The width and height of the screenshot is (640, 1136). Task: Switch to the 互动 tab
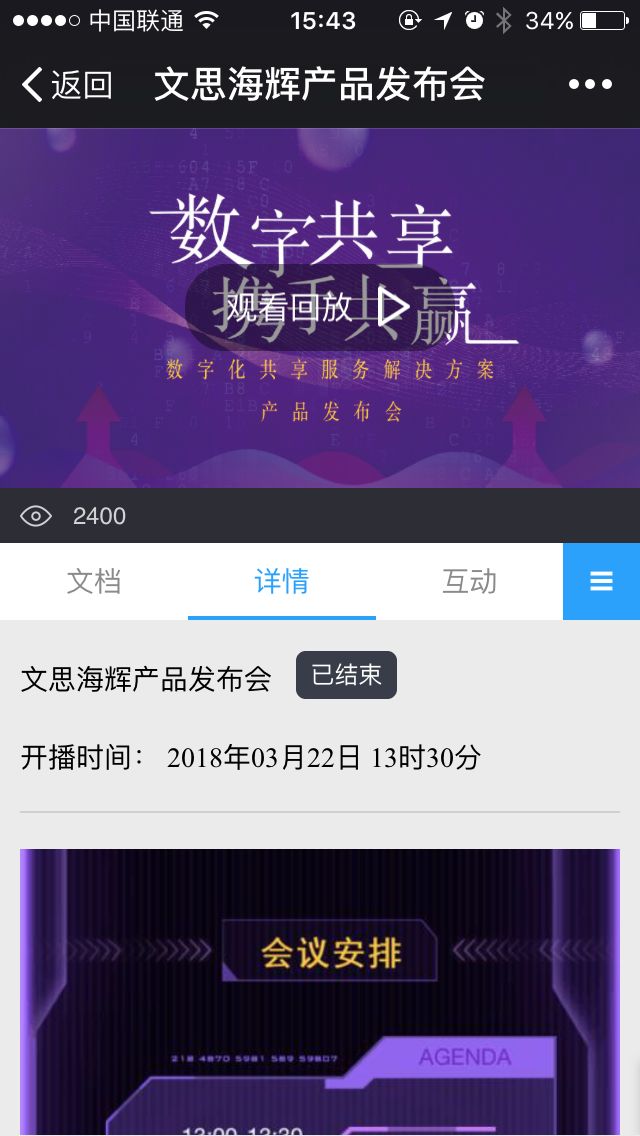[469, 582]
